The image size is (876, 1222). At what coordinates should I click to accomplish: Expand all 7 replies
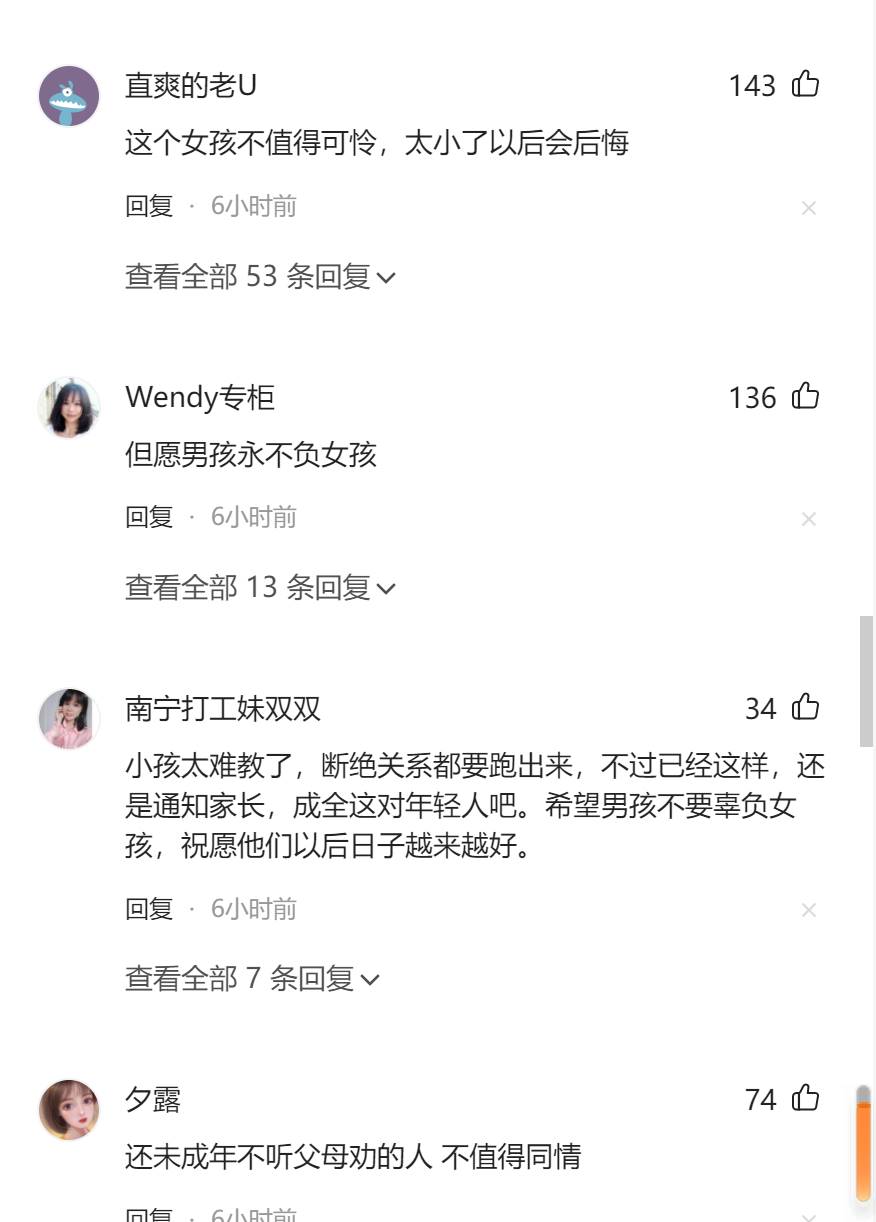pos(252,979)
